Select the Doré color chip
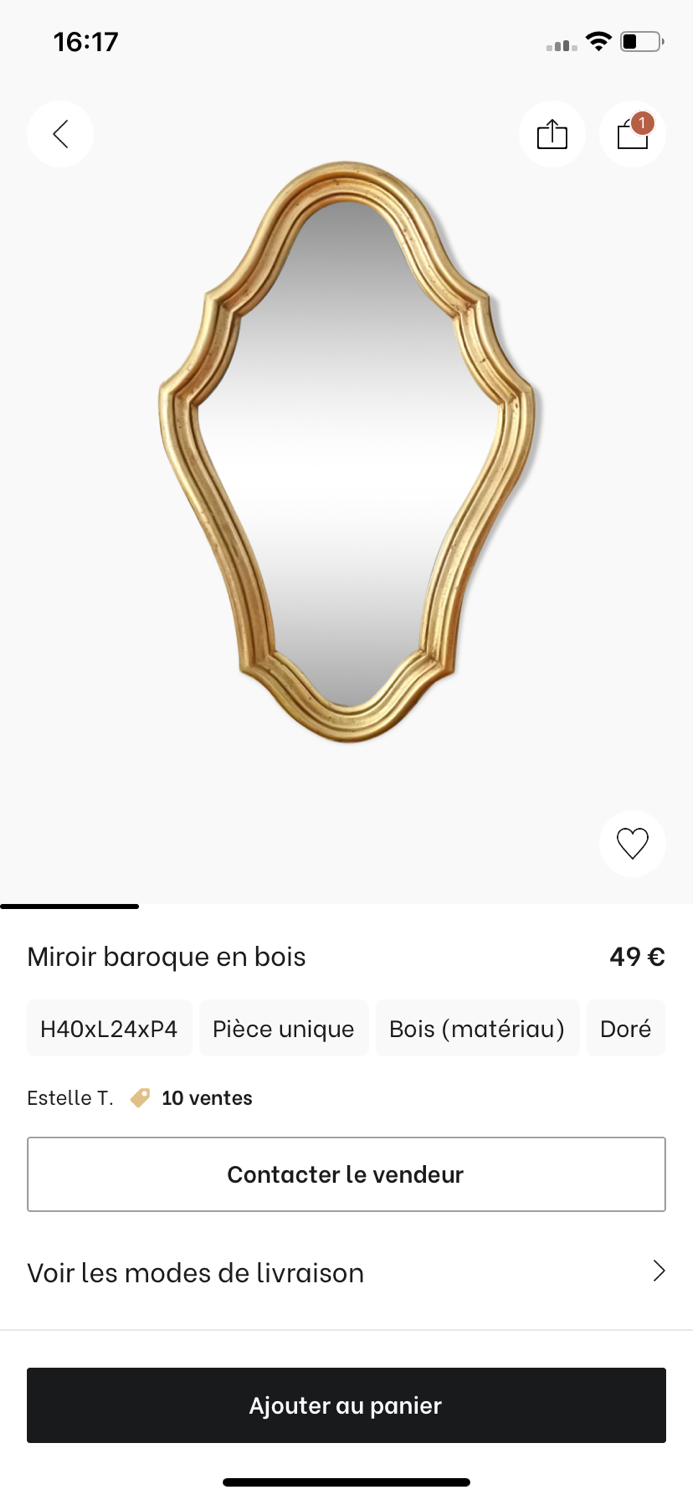Screen dimensions: 693x1500 (x=625, y=1028)
